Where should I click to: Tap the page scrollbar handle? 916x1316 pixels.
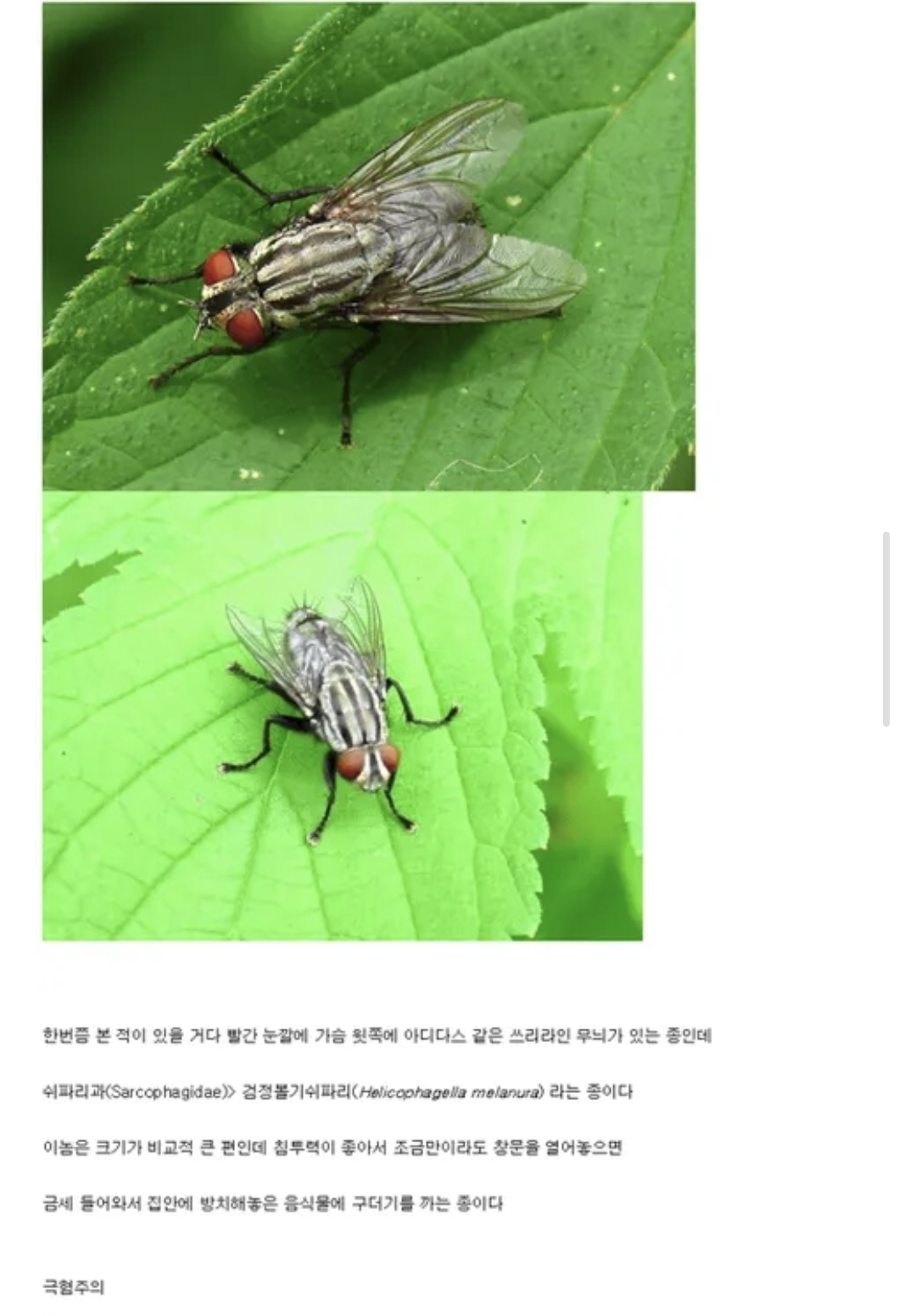886,629
